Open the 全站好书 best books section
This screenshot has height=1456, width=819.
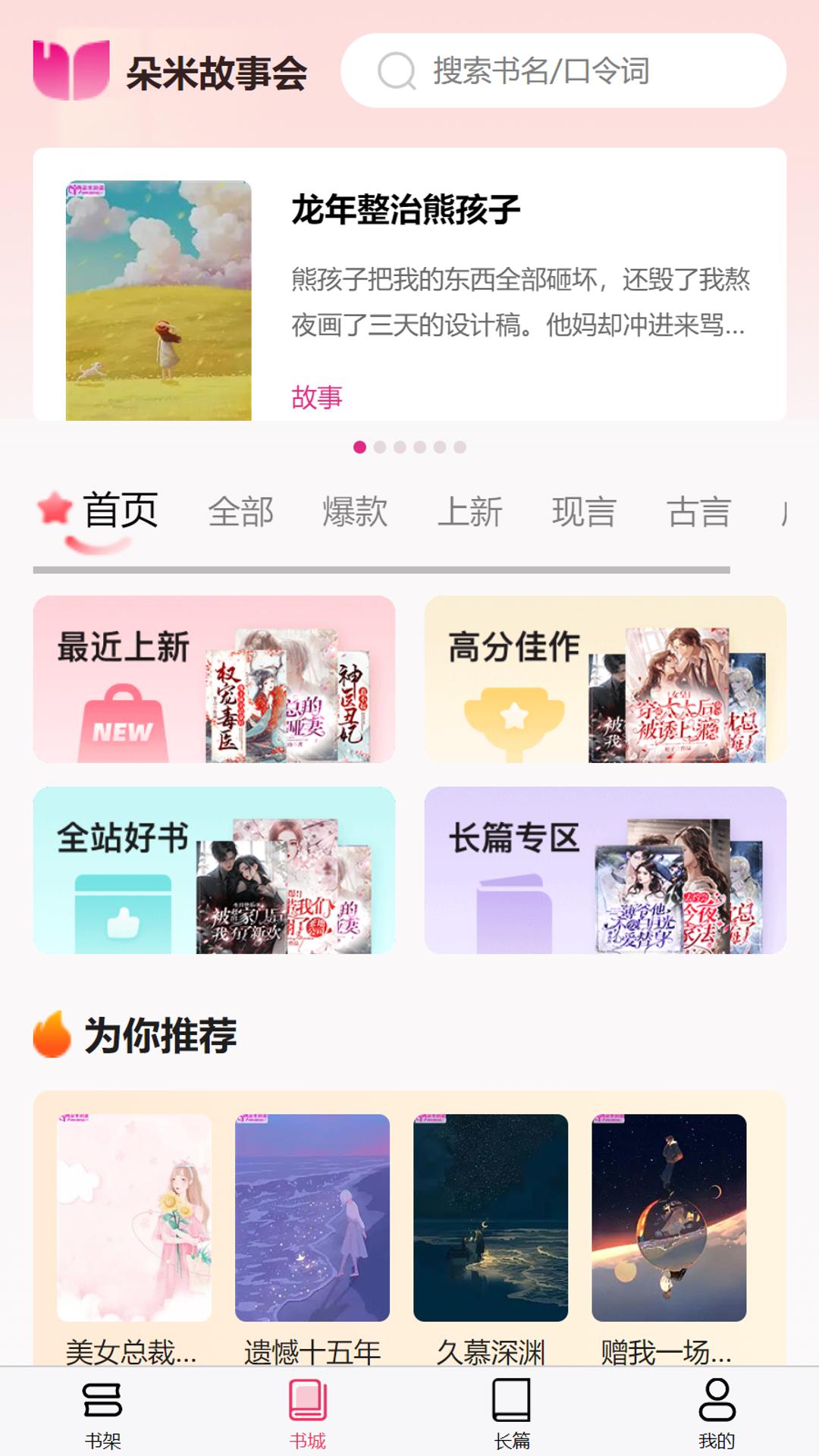[215, 872]
